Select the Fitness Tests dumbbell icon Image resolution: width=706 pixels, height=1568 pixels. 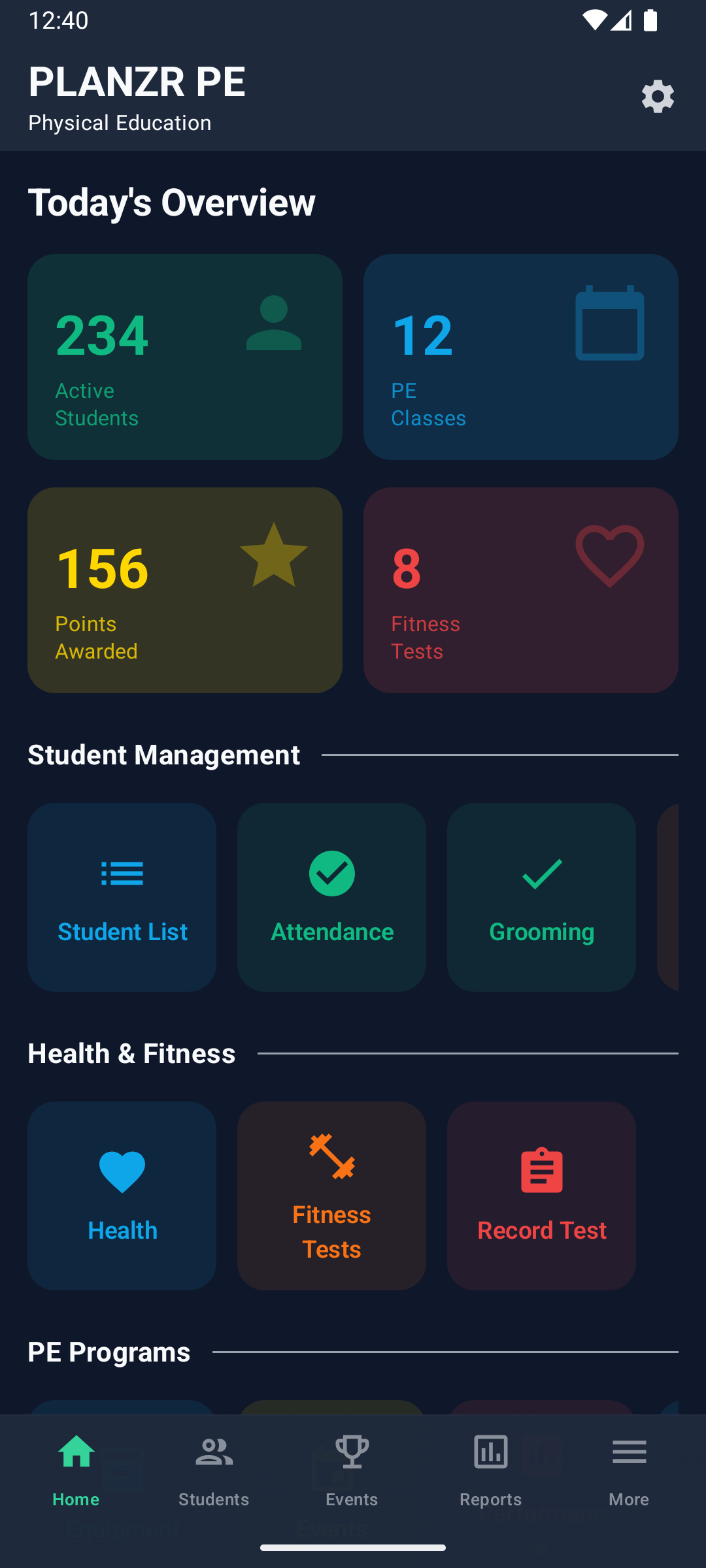pos(331,1167)
